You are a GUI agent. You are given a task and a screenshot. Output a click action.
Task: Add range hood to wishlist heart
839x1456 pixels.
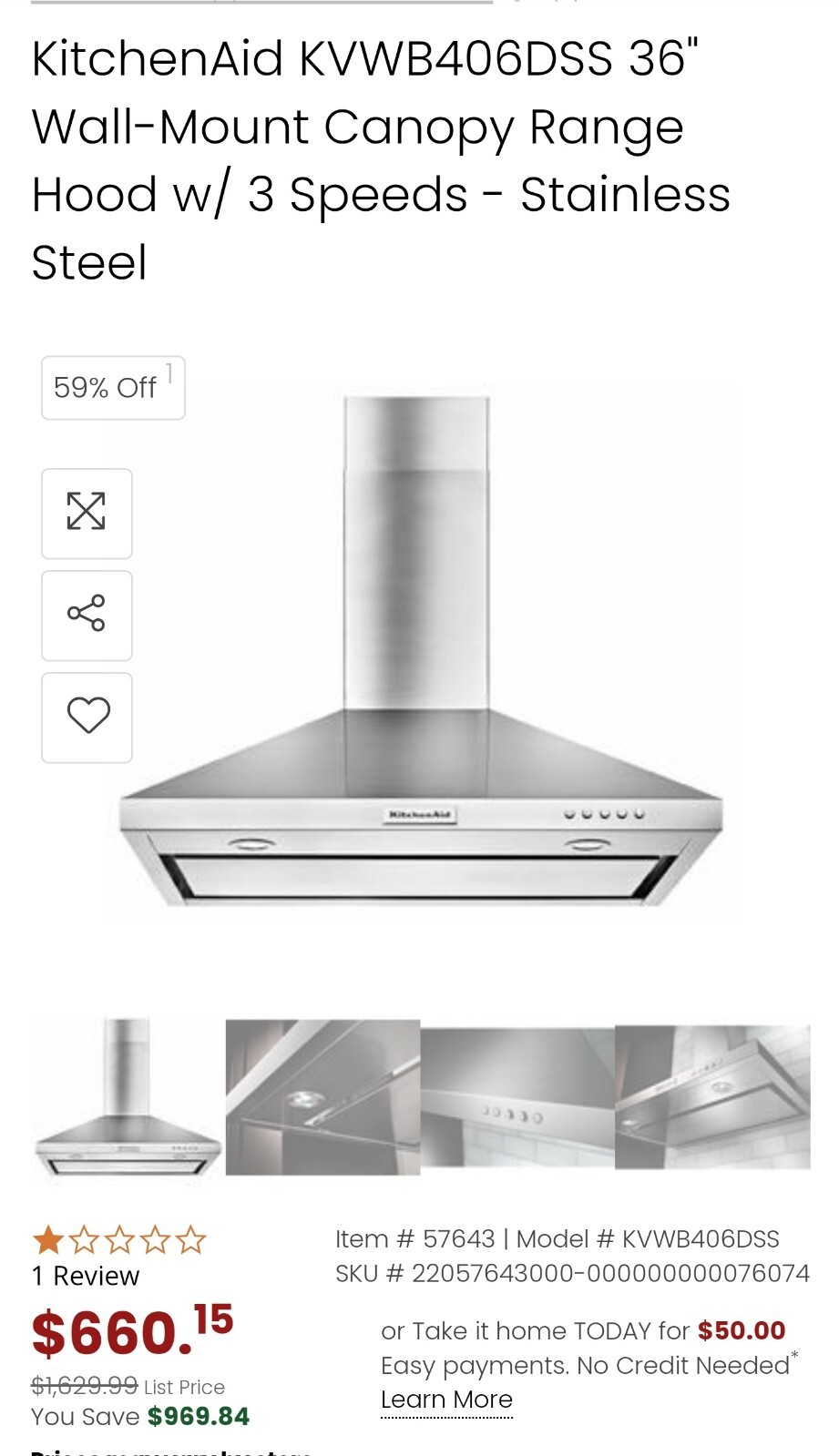(x=87, y=717)
